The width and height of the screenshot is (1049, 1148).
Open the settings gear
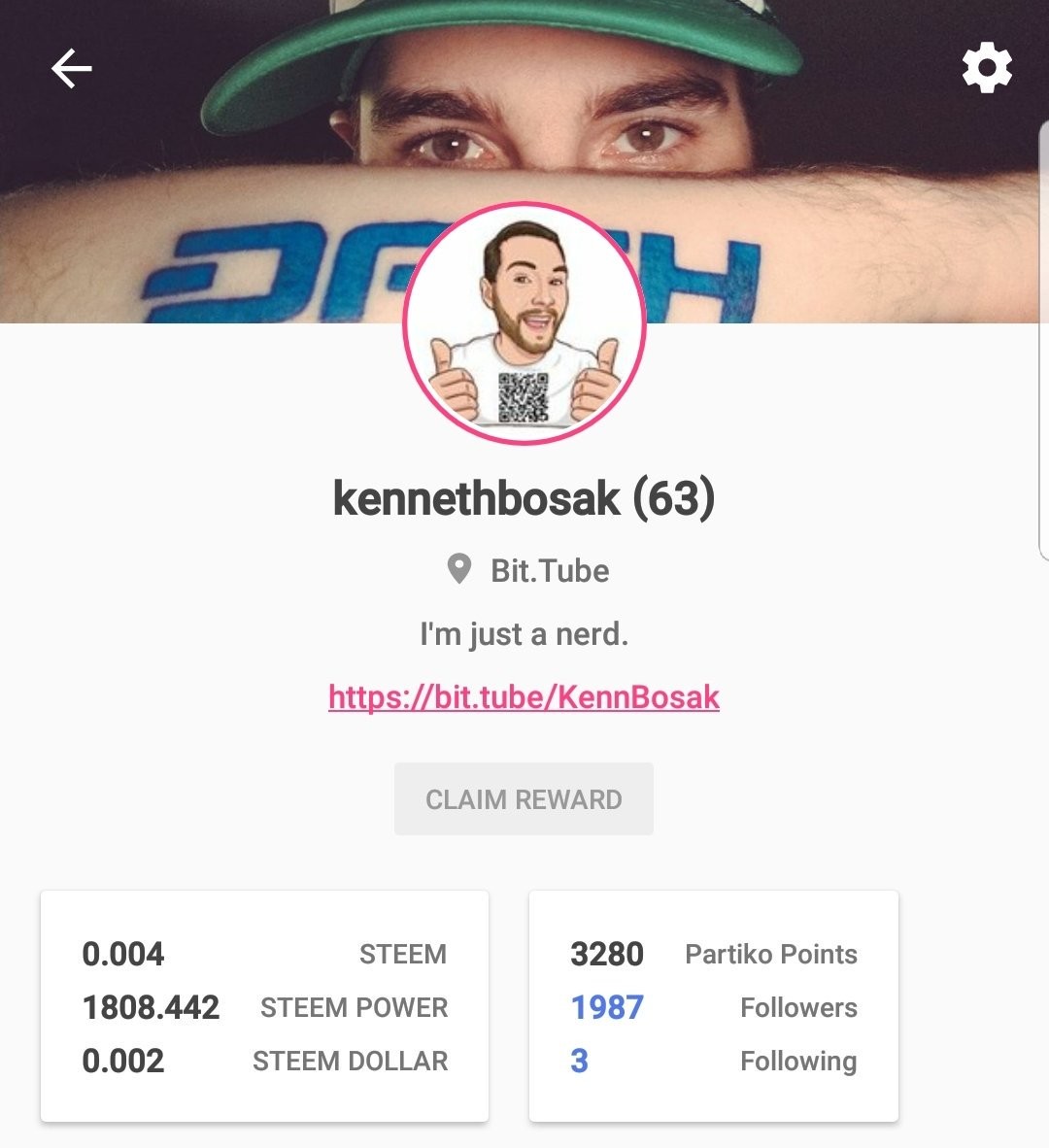pyautogui.click(x=987, y=68)
